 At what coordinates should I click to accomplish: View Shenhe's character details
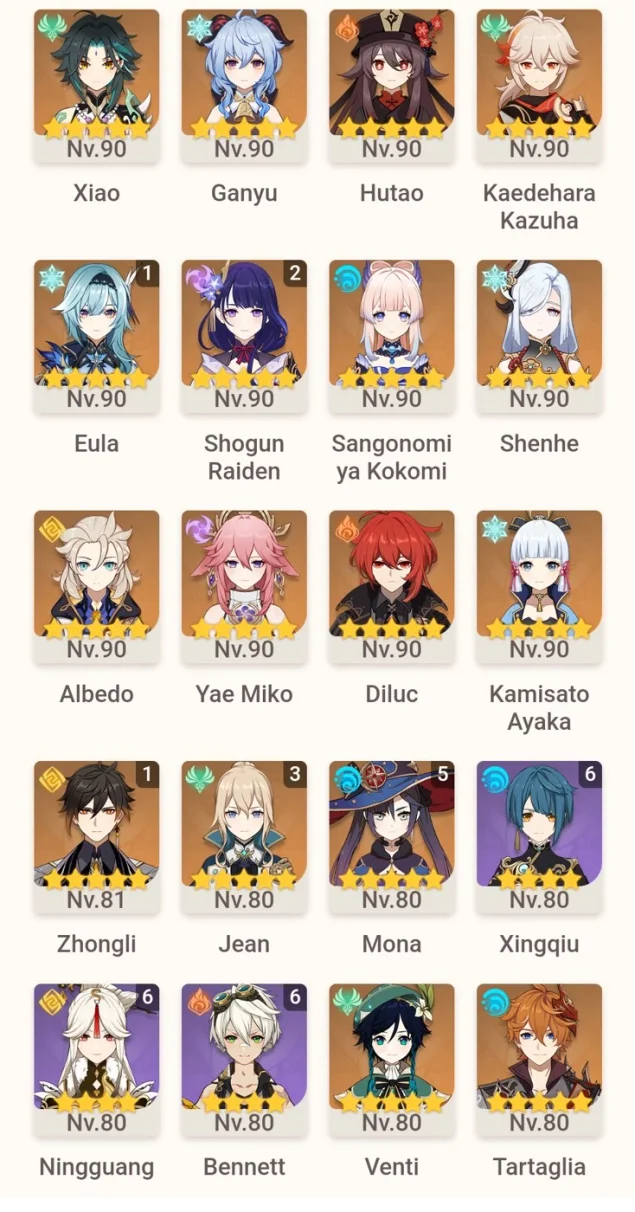point(539,336)
